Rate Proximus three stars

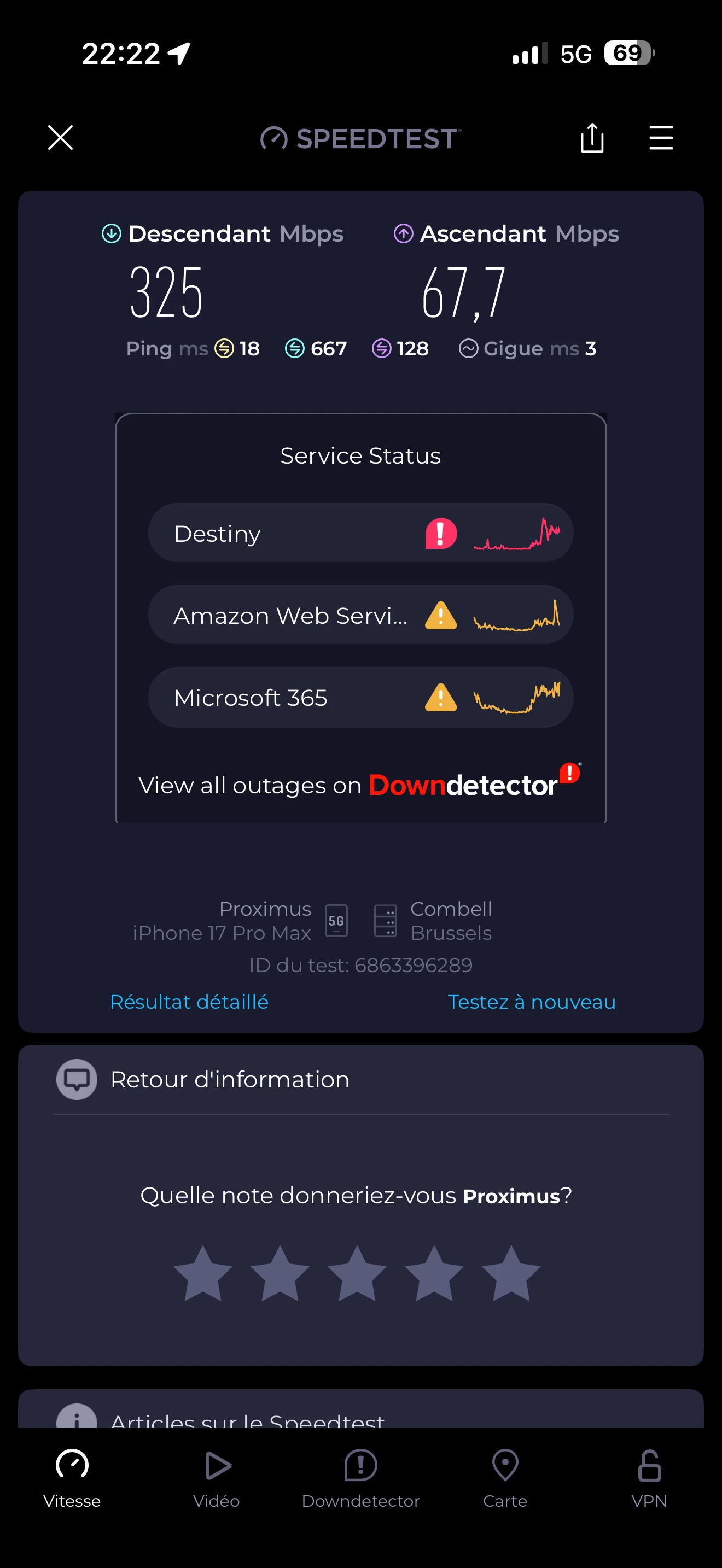click(357, 1274)
